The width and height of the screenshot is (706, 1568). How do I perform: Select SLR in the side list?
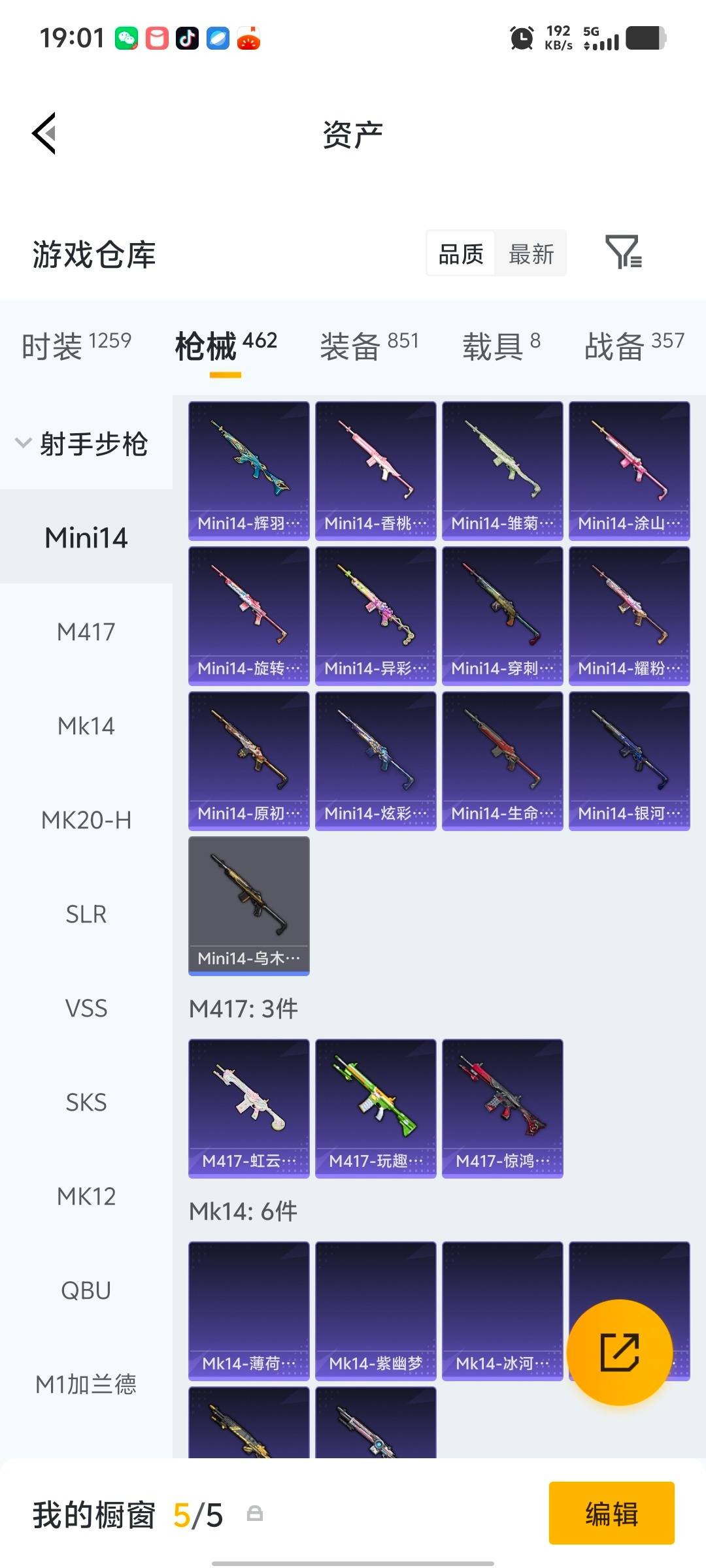(x=86, y=914)
